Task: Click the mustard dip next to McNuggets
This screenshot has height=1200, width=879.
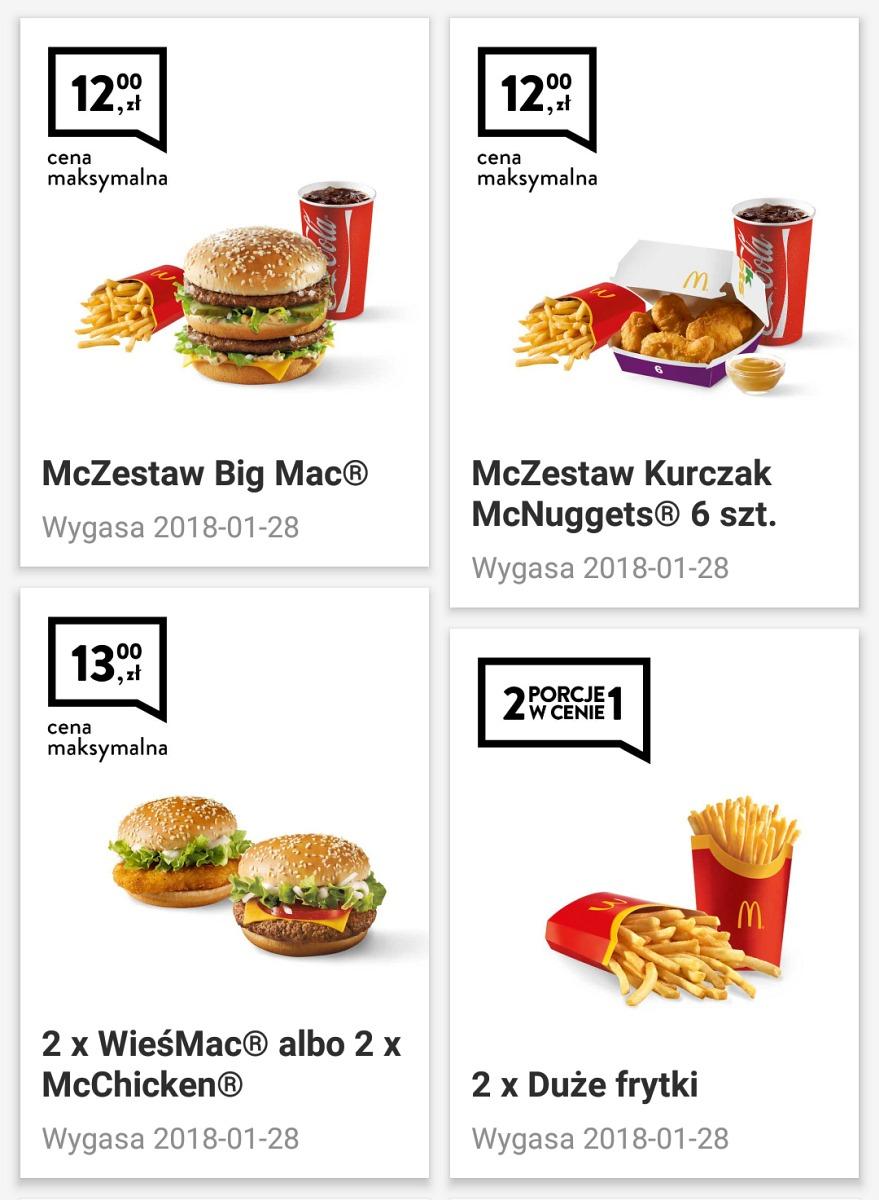Action: [757, 373]
